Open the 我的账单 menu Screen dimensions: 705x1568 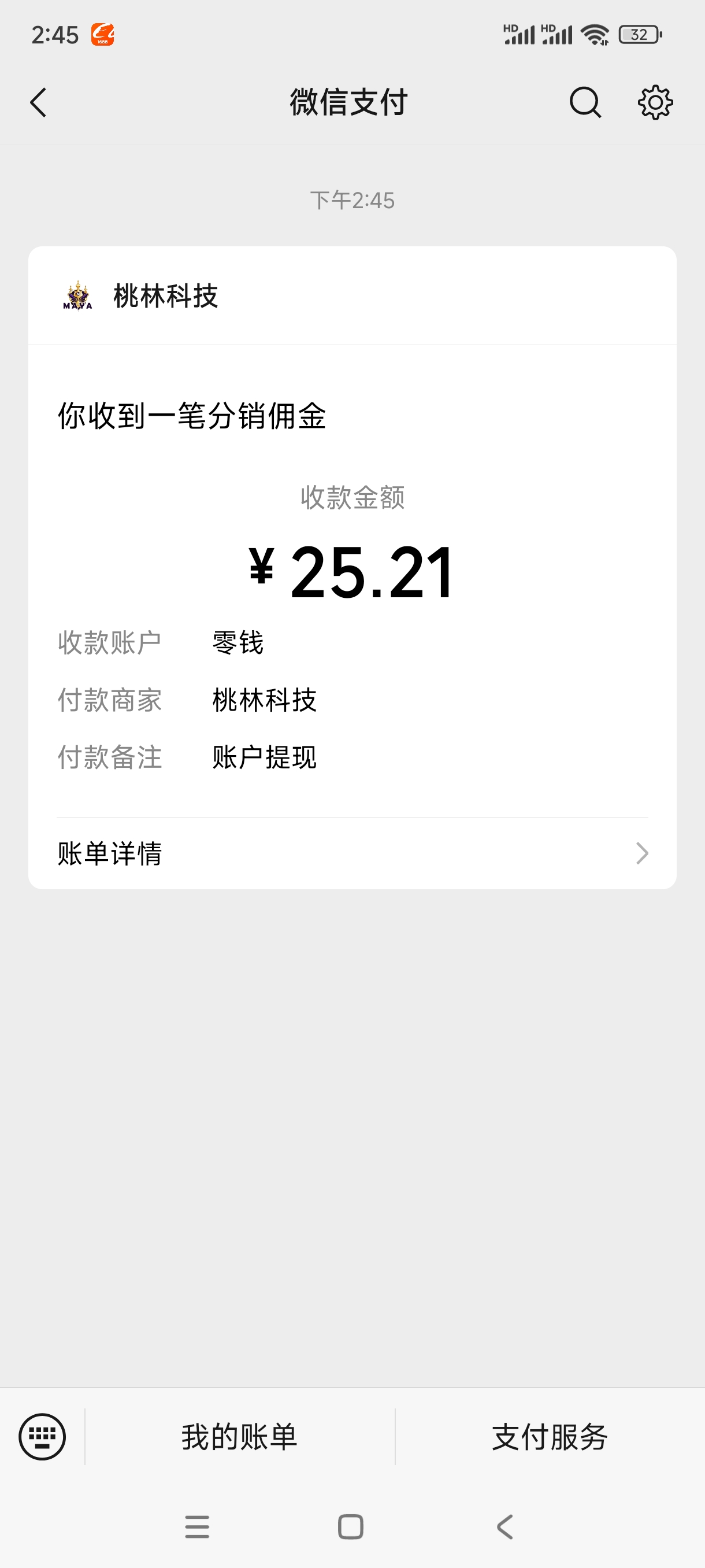(240, 1437)
